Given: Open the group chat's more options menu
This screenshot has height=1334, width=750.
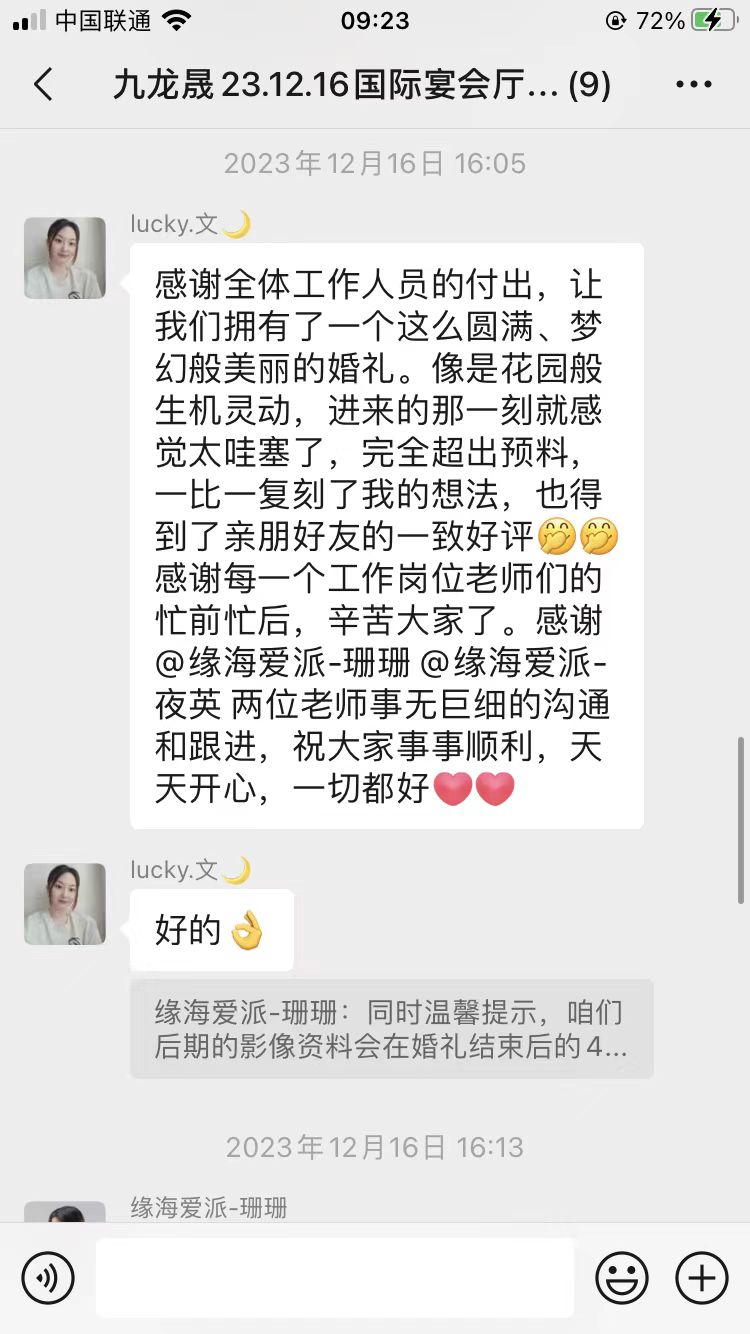Looking at the screenshot, I should coord(694,85).
